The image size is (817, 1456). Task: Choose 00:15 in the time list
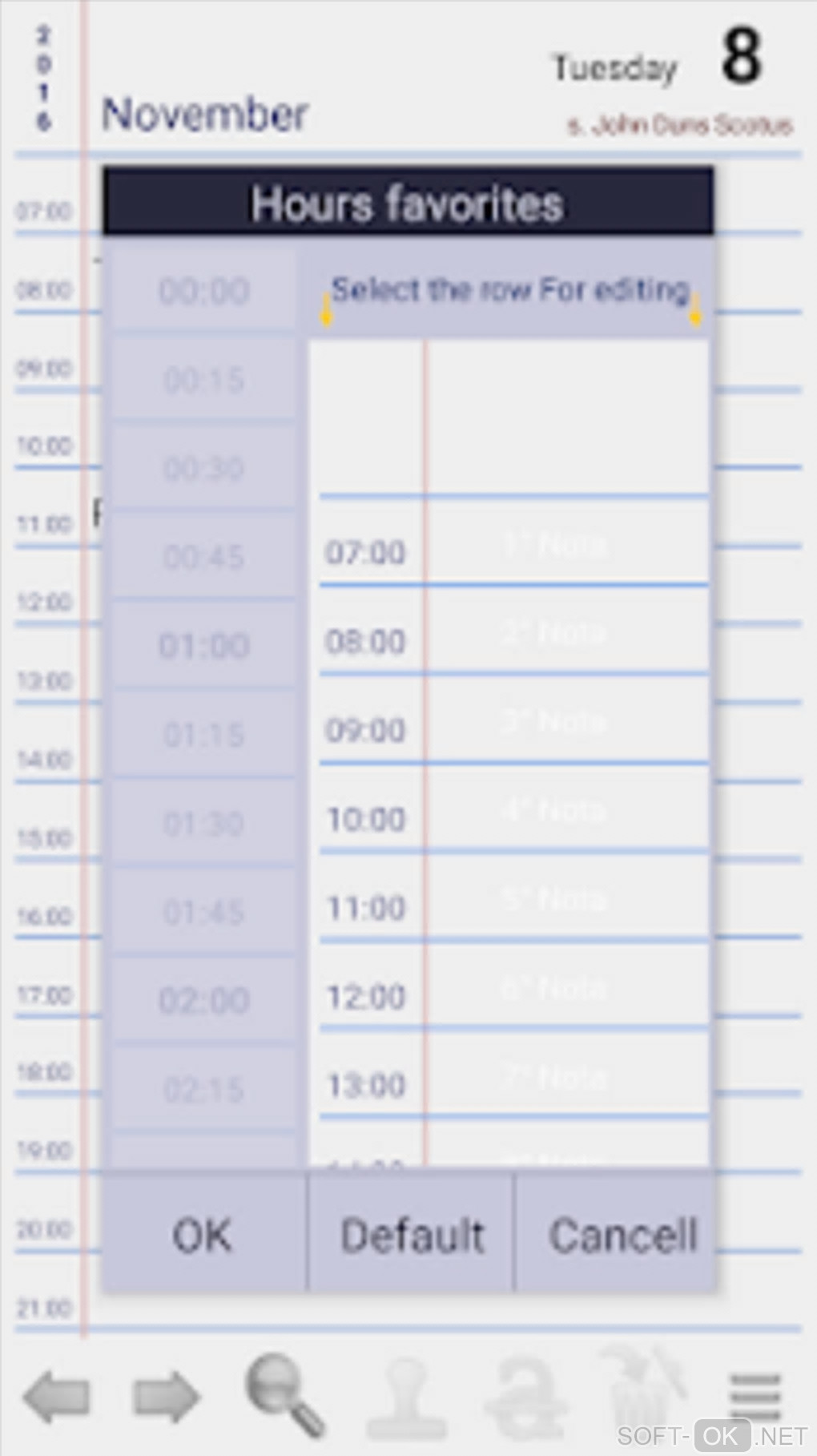[x=203, y=379]
